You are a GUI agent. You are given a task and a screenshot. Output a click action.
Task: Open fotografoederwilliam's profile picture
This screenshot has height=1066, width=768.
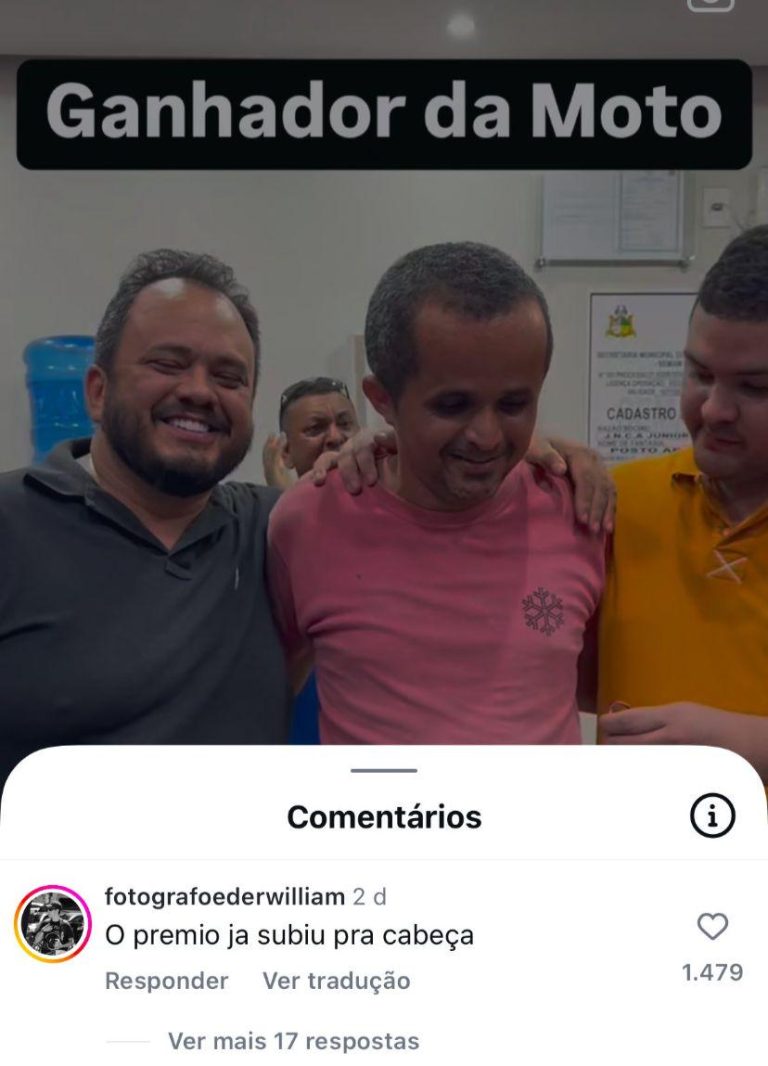pyautogui.click(x=53, y=923)
